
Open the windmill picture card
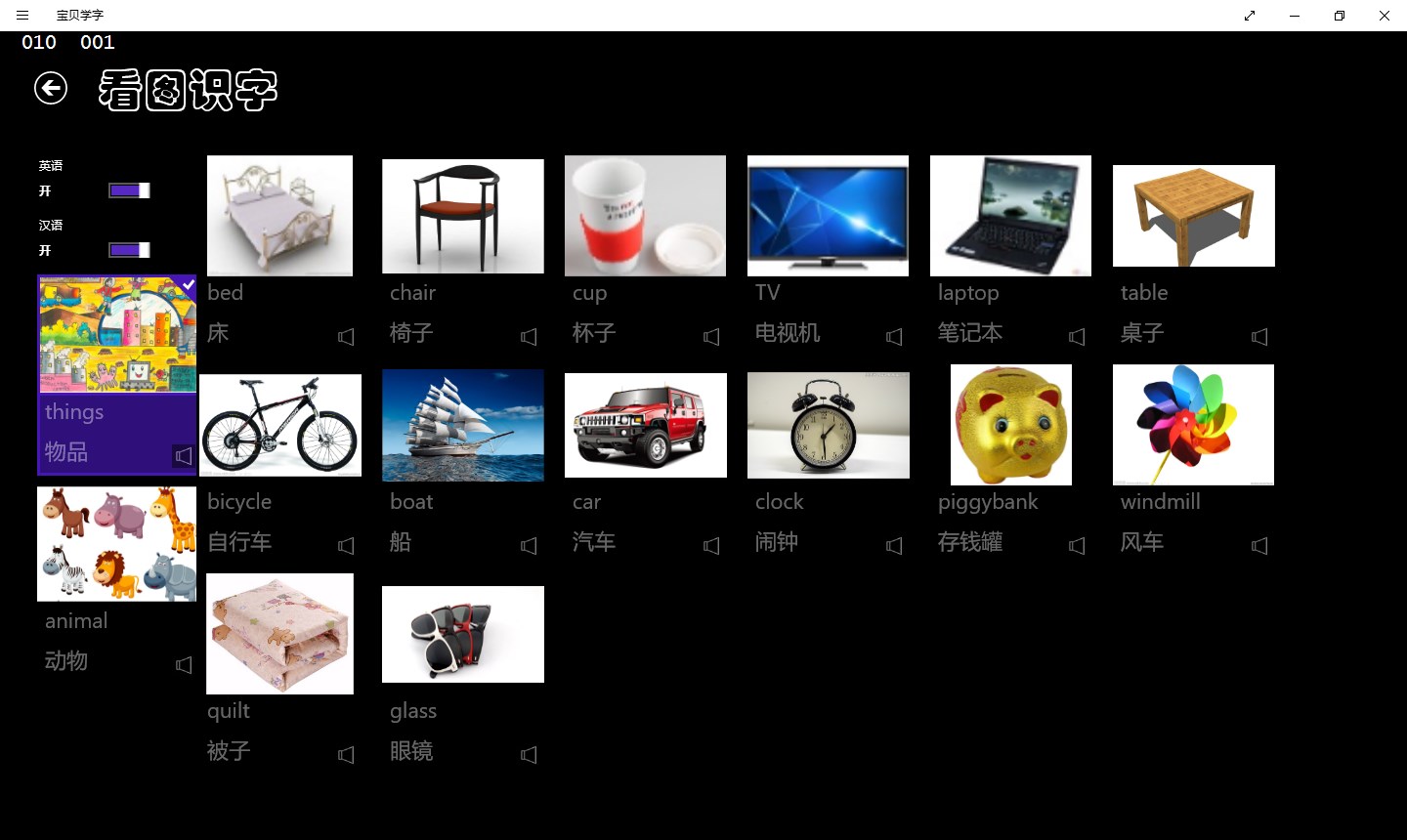(x=1193, y=425)
